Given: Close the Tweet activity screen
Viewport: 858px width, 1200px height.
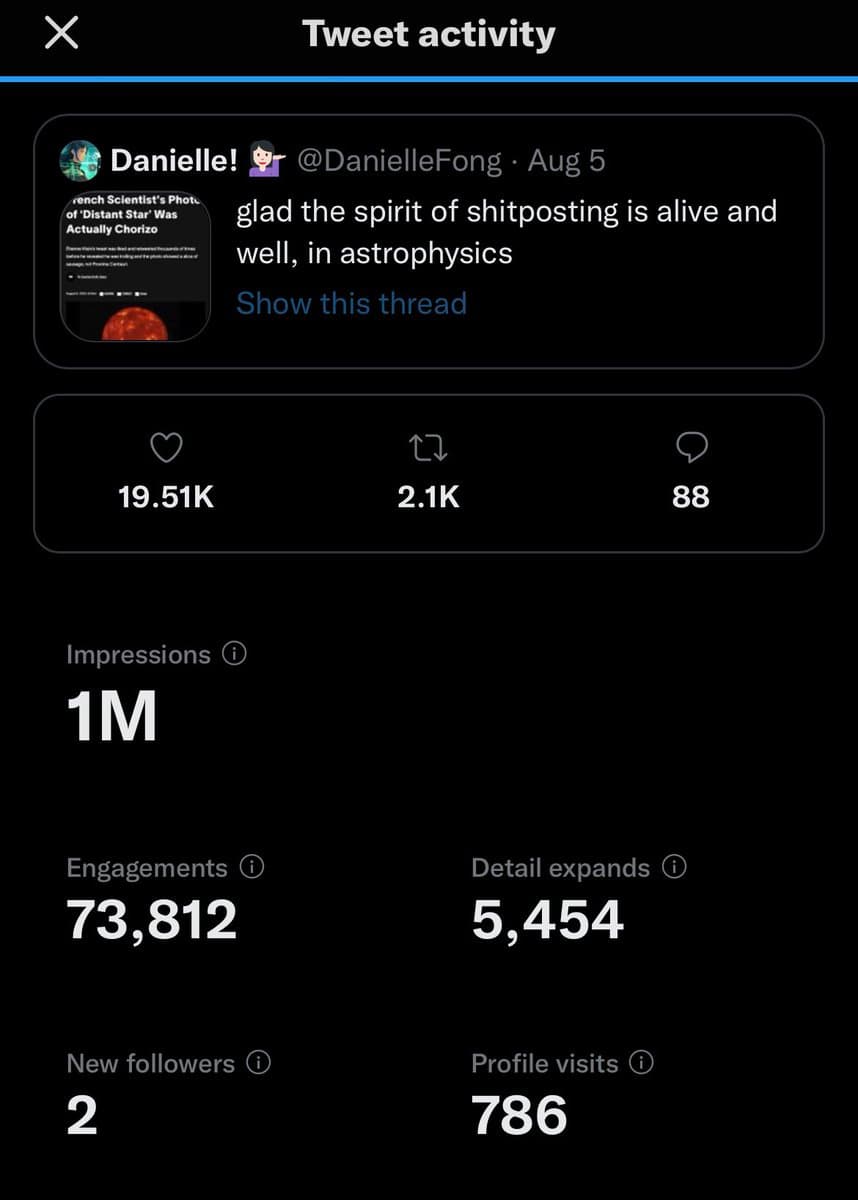Looking at the screenshot, I should pos(63,35).
